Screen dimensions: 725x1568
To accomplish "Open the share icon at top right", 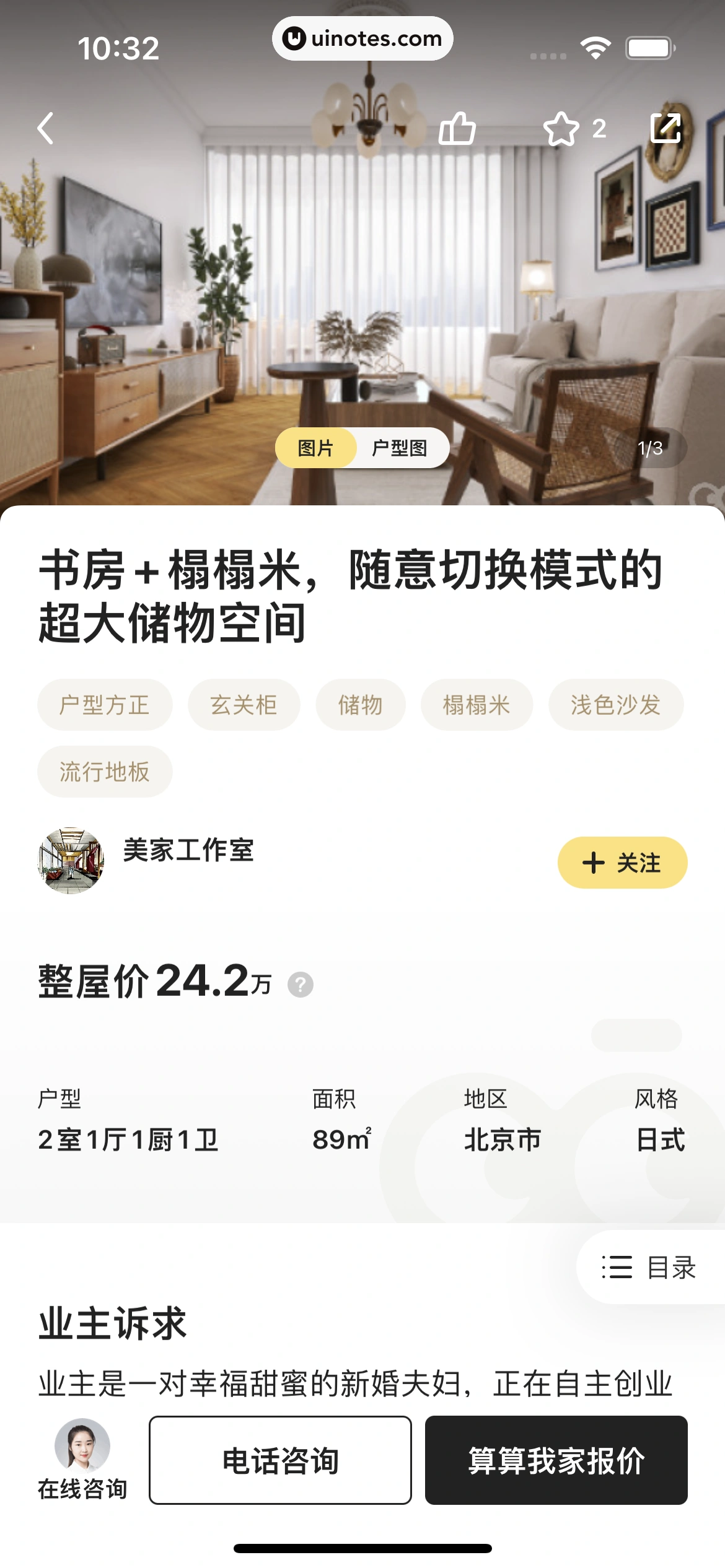I will 667,128.
